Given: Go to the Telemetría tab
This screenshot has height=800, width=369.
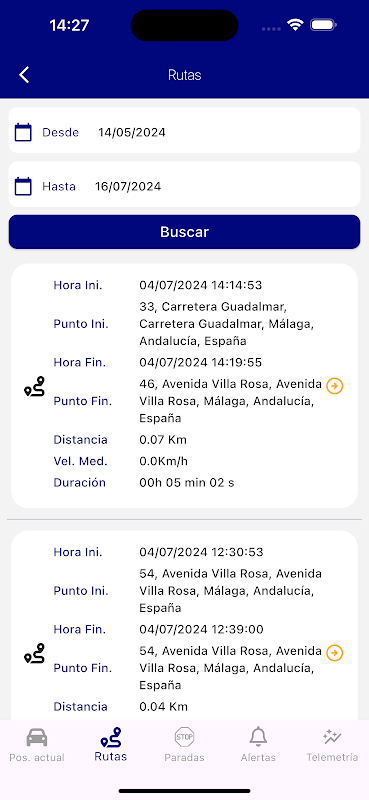Looking at the screenshot, I should pos(332,745).
